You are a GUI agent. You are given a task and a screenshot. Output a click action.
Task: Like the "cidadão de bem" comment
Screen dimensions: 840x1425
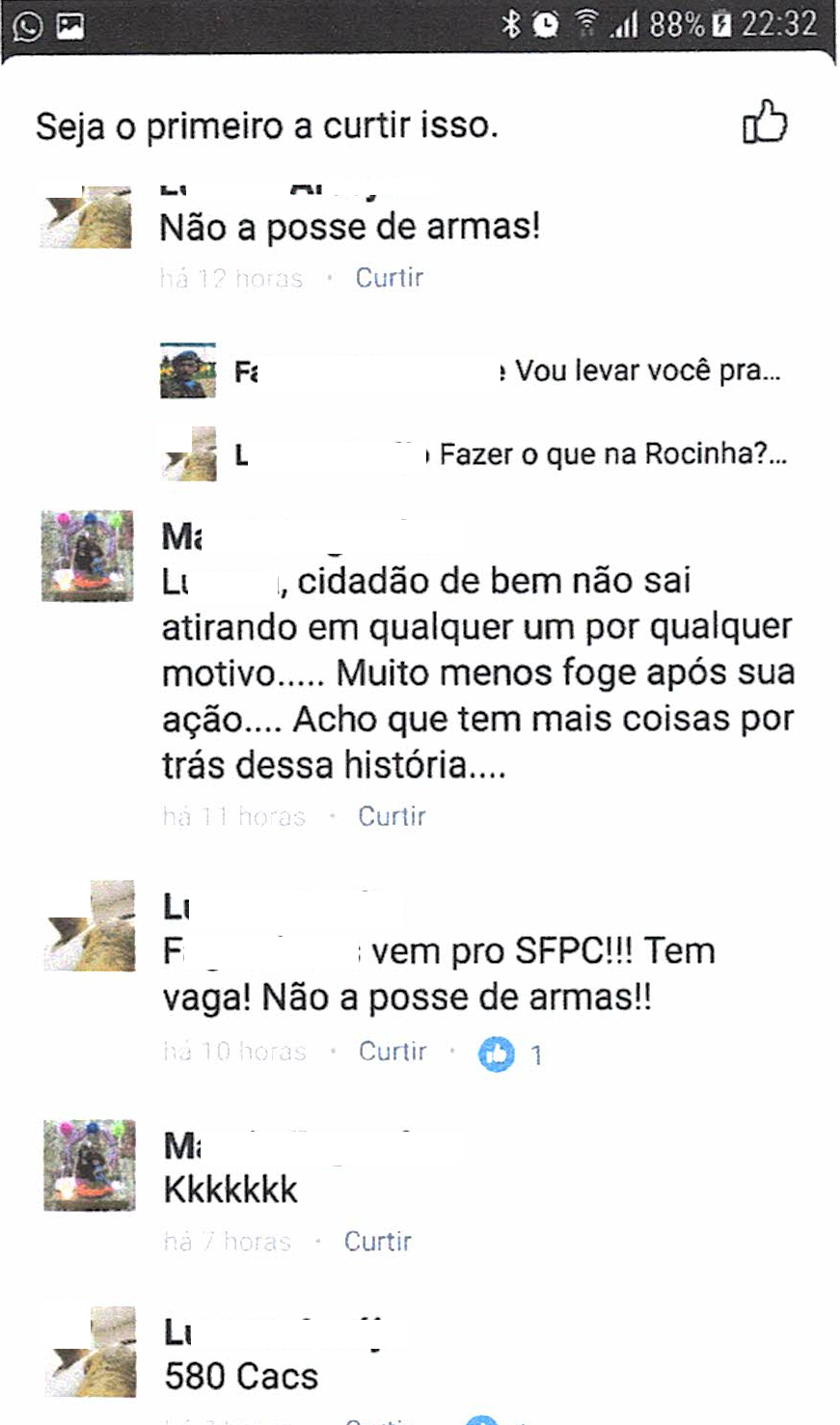pos(392,816)
